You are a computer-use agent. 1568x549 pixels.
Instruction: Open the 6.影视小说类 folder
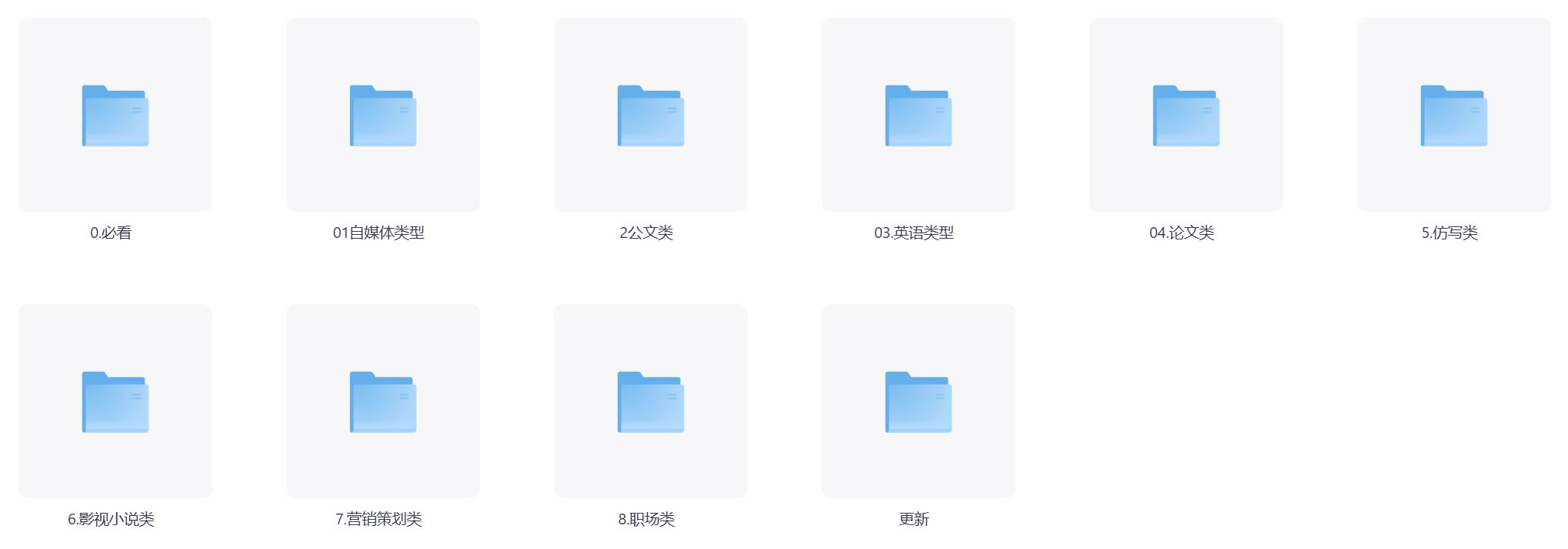pos(115,402)
